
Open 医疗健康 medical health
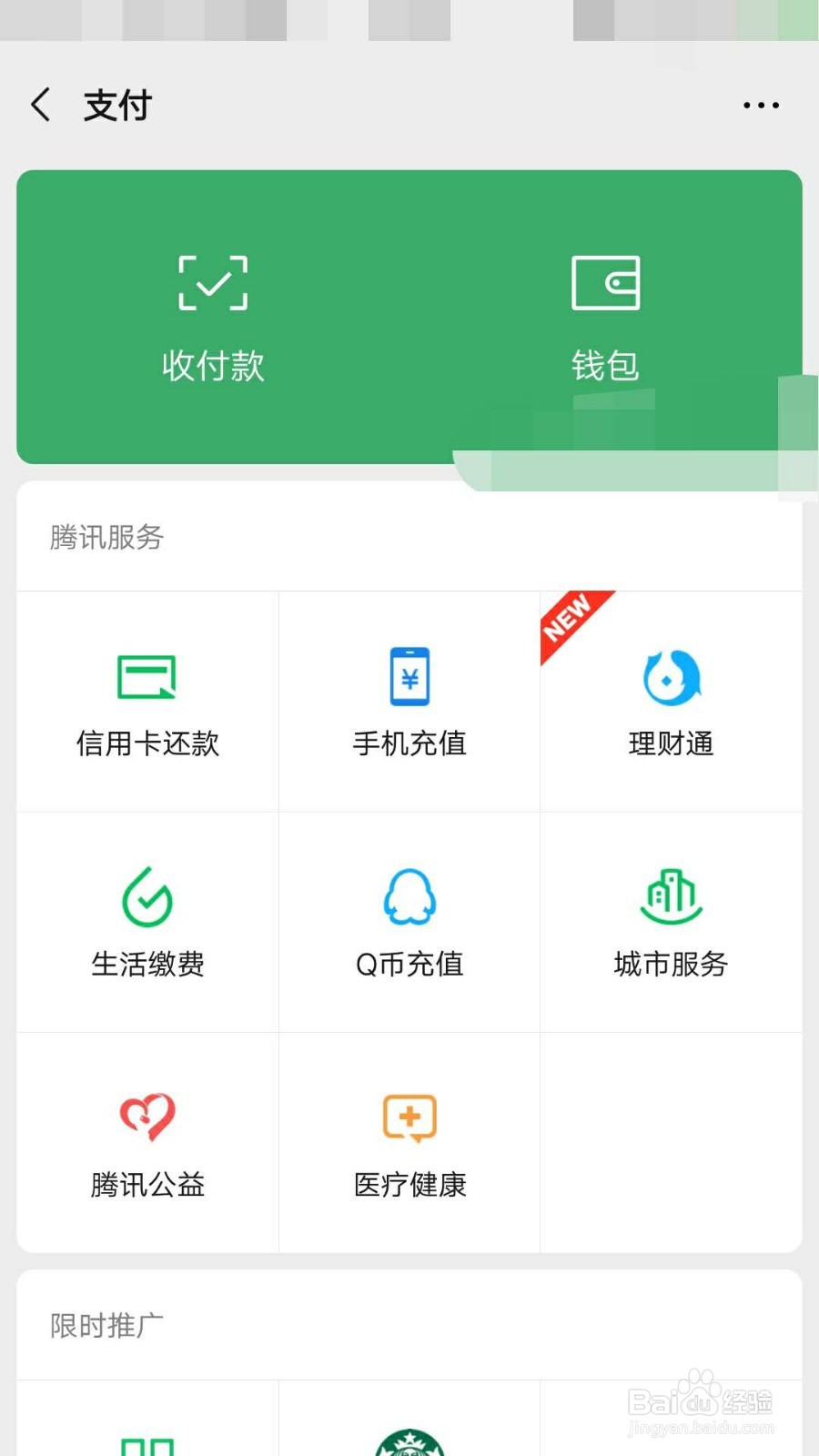point(409,1143)
